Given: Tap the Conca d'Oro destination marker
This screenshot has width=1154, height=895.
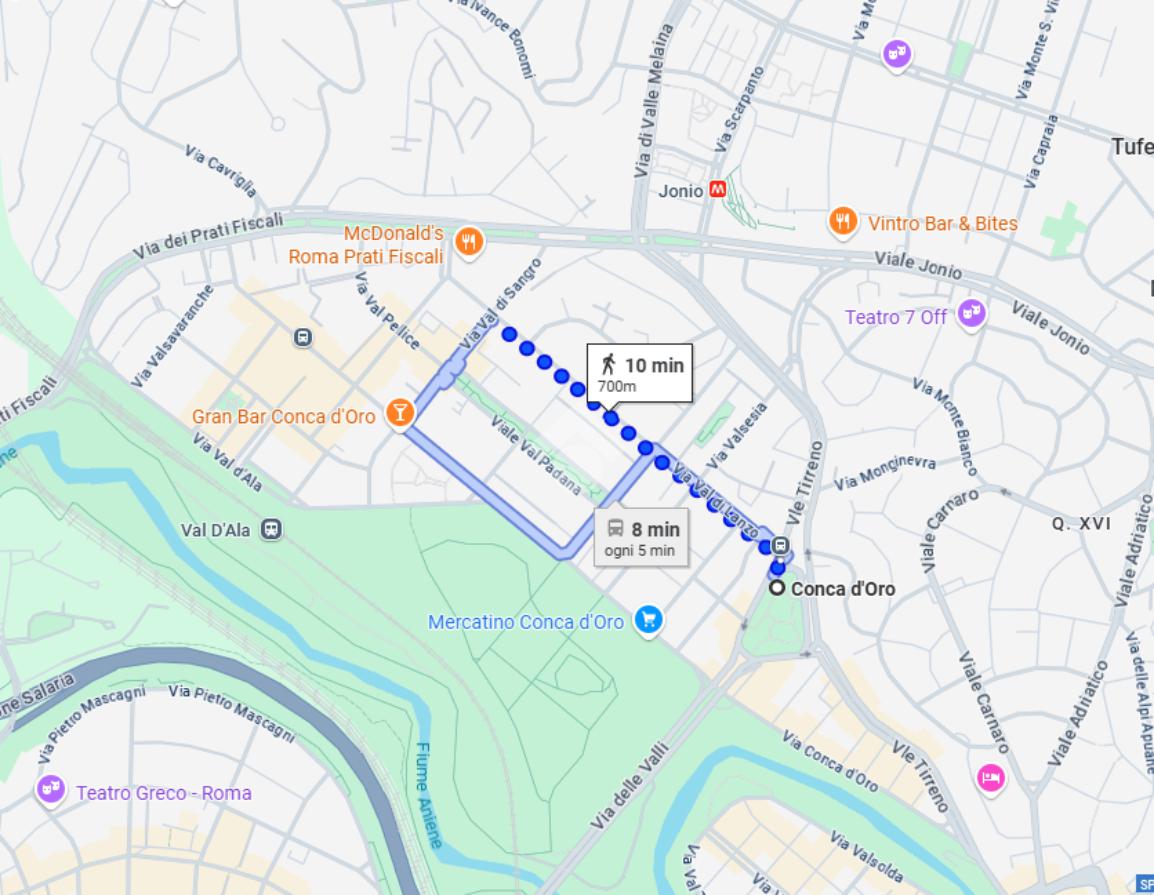Looking at the screenshot, I should (777, 588).
